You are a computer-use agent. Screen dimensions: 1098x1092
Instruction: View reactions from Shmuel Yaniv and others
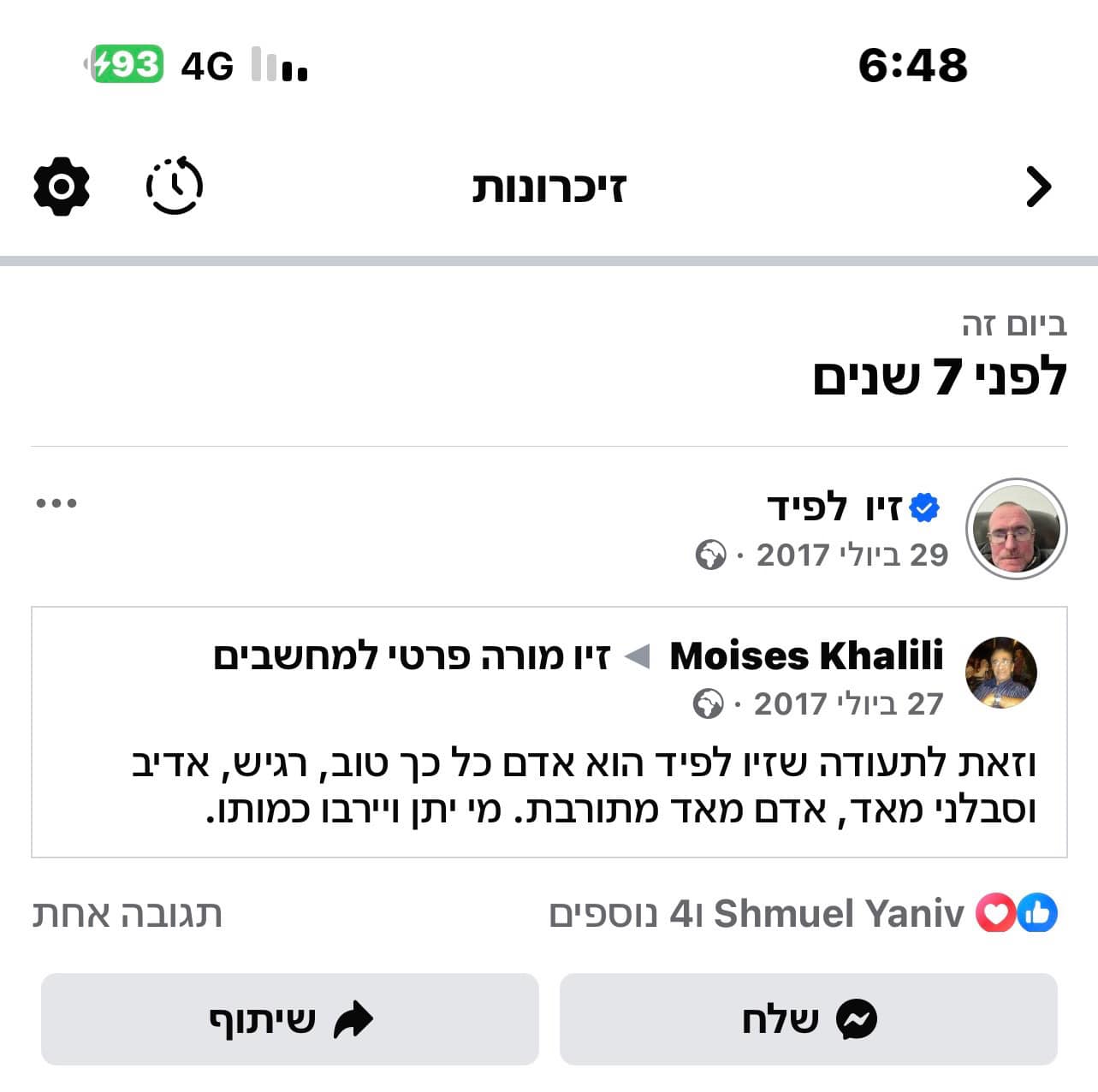[803, 913]
